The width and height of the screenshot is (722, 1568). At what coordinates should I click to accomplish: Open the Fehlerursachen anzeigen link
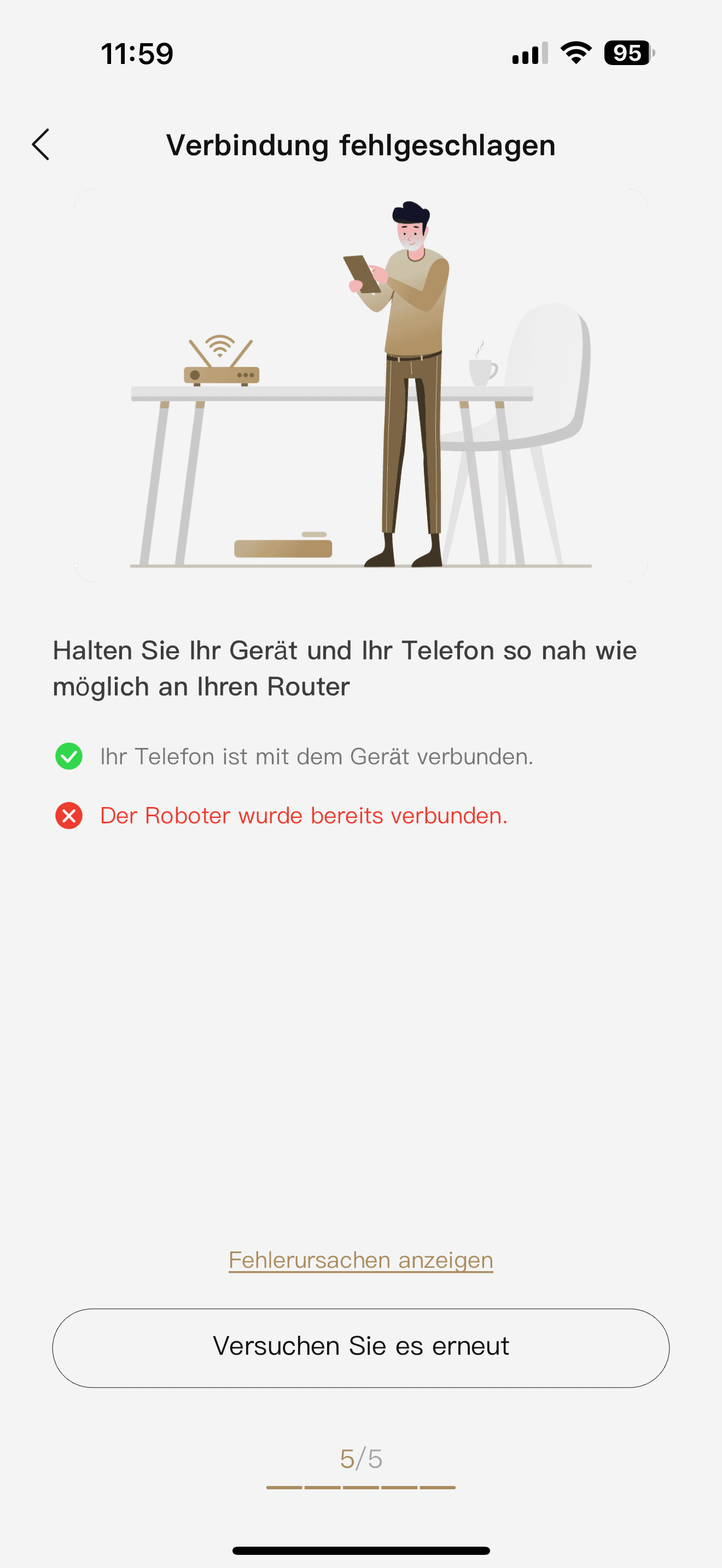point(360,1260)
